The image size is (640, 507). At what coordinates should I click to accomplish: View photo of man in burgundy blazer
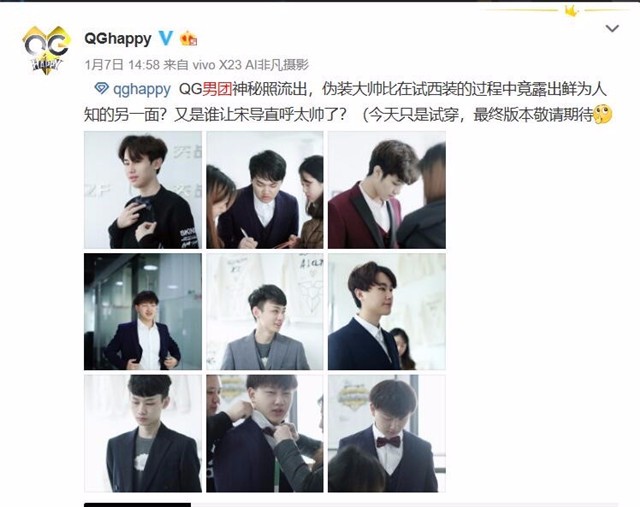tap(386, 190)
